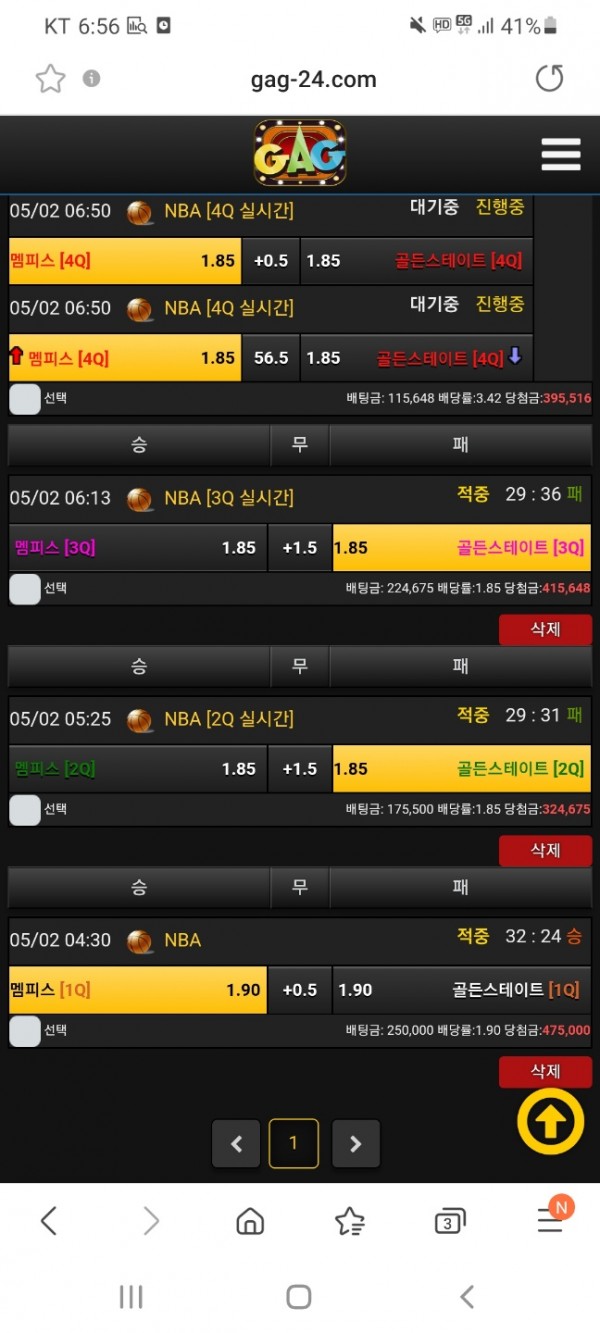
Task: Reload the gag-24.com page
Action: point(549,79)
